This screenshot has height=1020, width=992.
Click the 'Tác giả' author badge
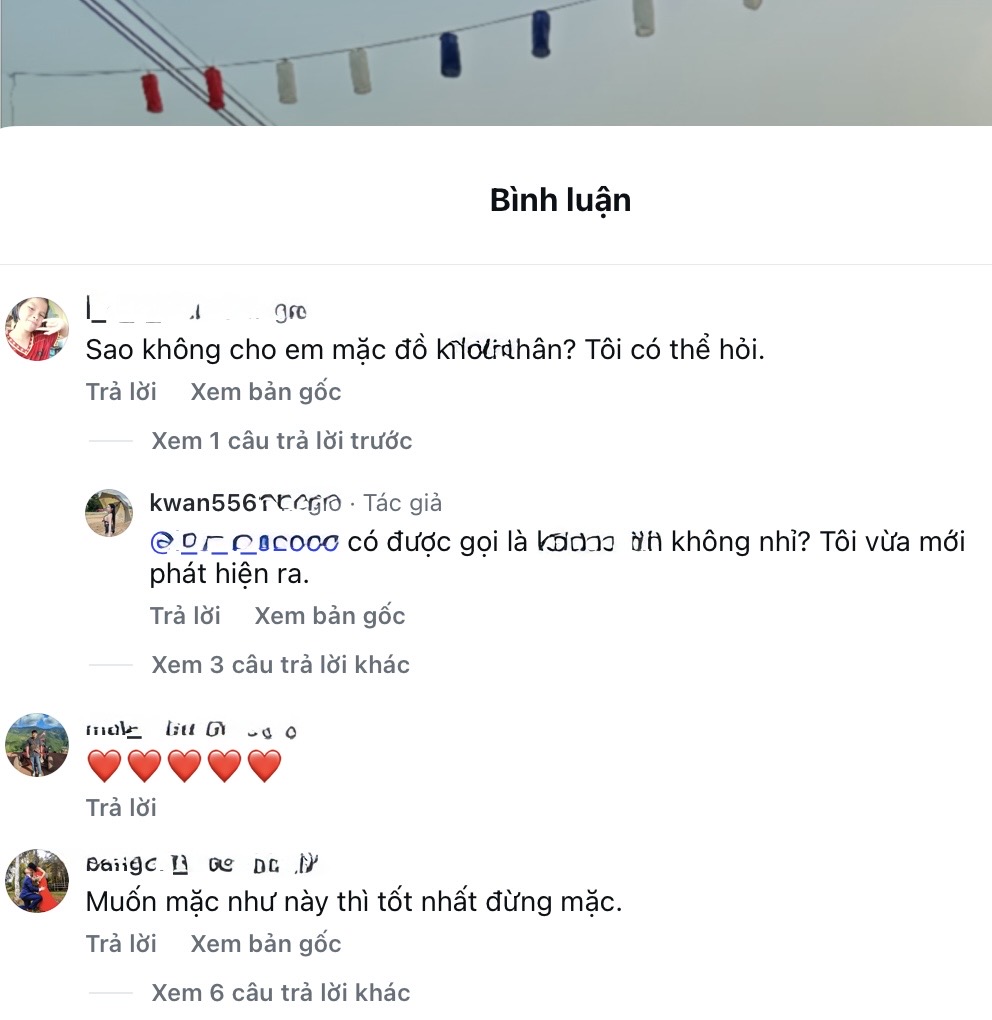click(402, 503)
